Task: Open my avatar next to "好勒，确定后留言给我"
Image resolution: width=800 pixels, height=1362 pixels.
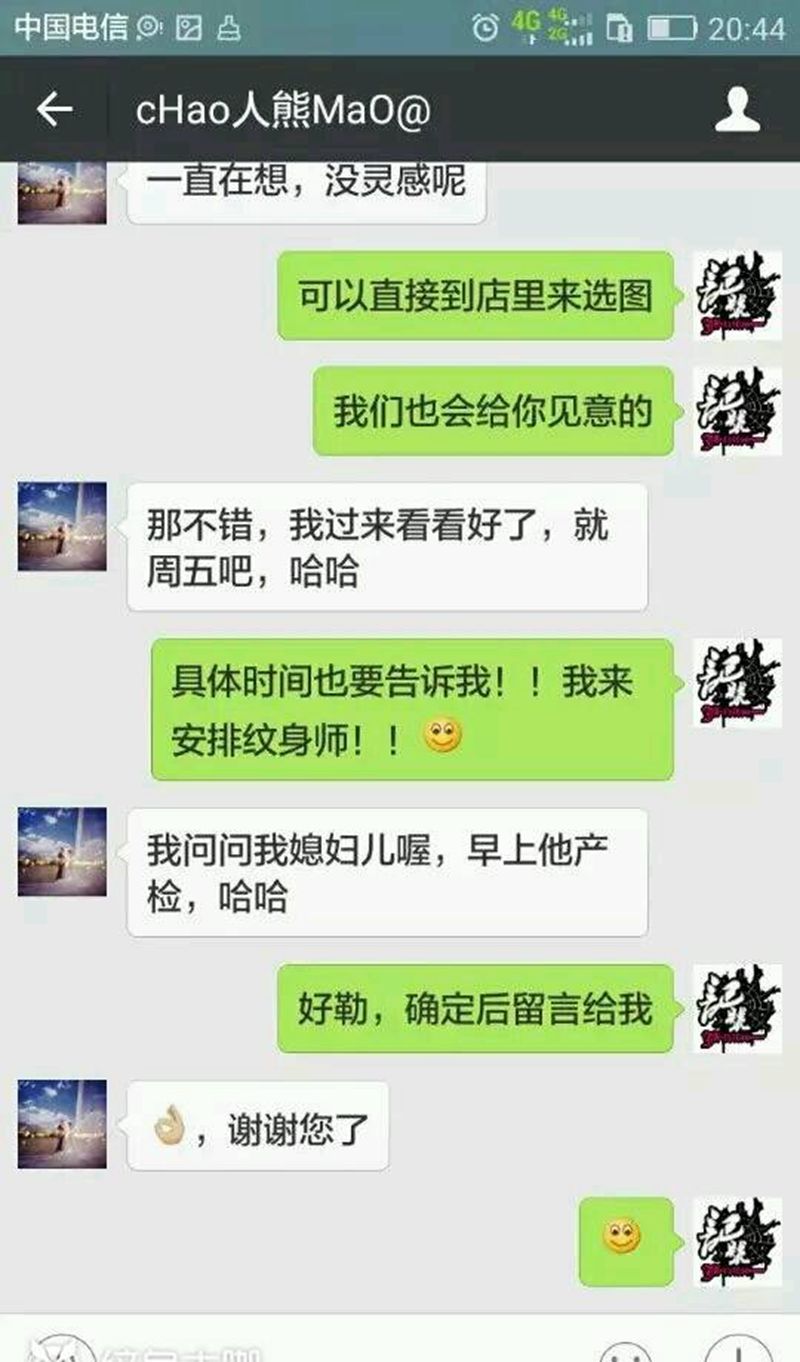Action: pos(737,1008)
